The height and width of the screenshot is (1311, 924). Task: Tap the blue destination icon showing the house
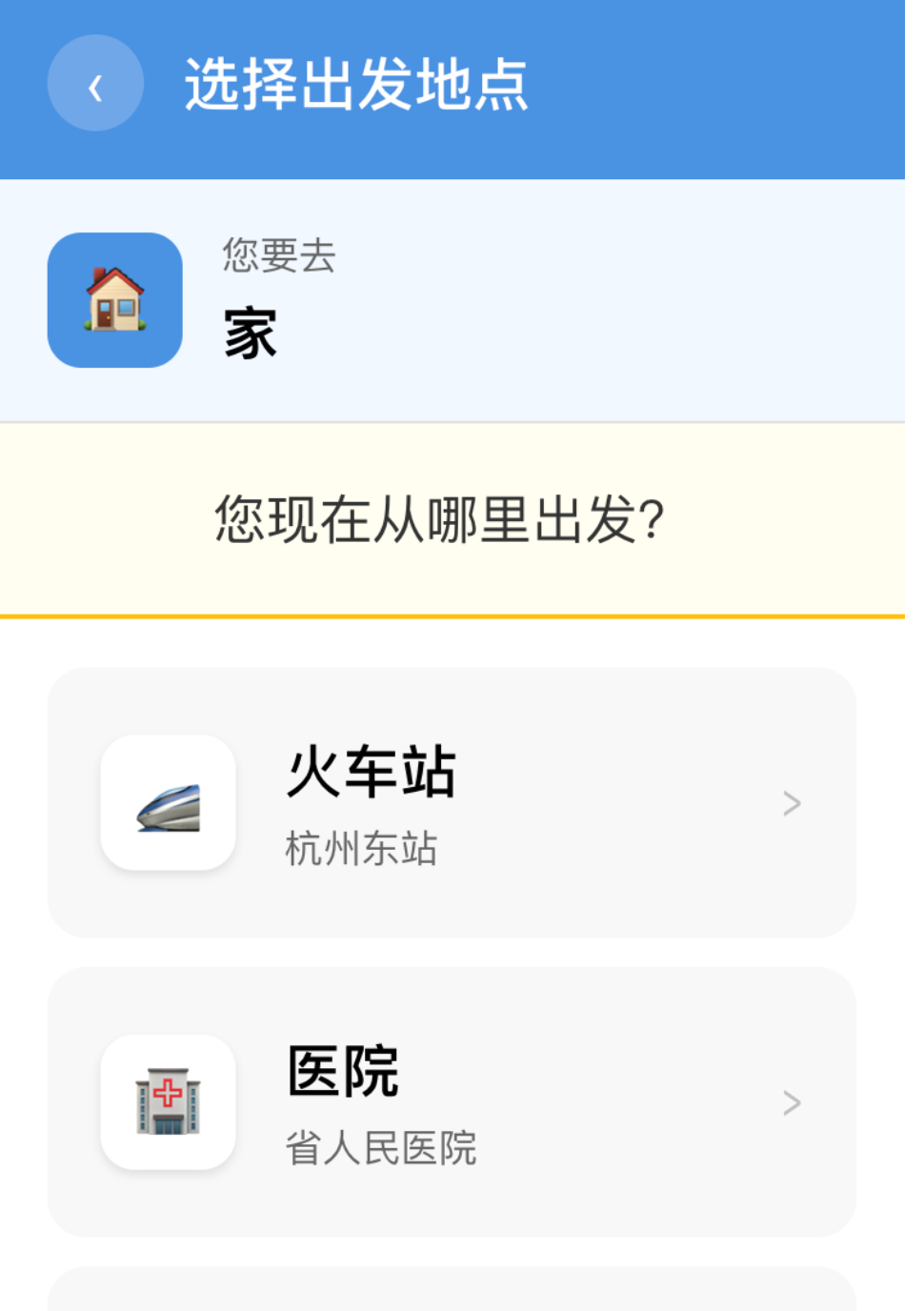coord(113,300)
